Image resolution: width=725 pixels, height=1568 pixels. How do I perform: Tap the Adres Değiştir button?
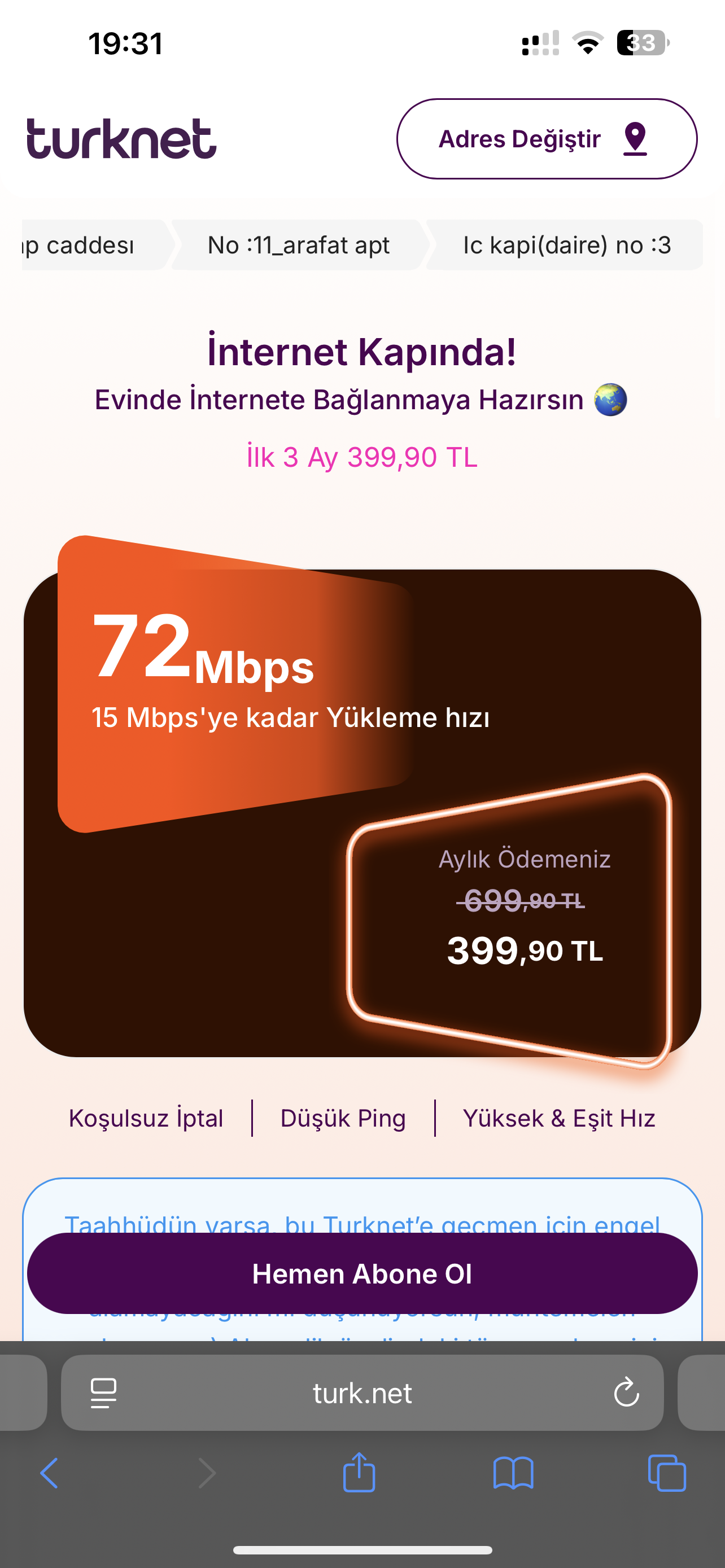click(x=546, y=139)
